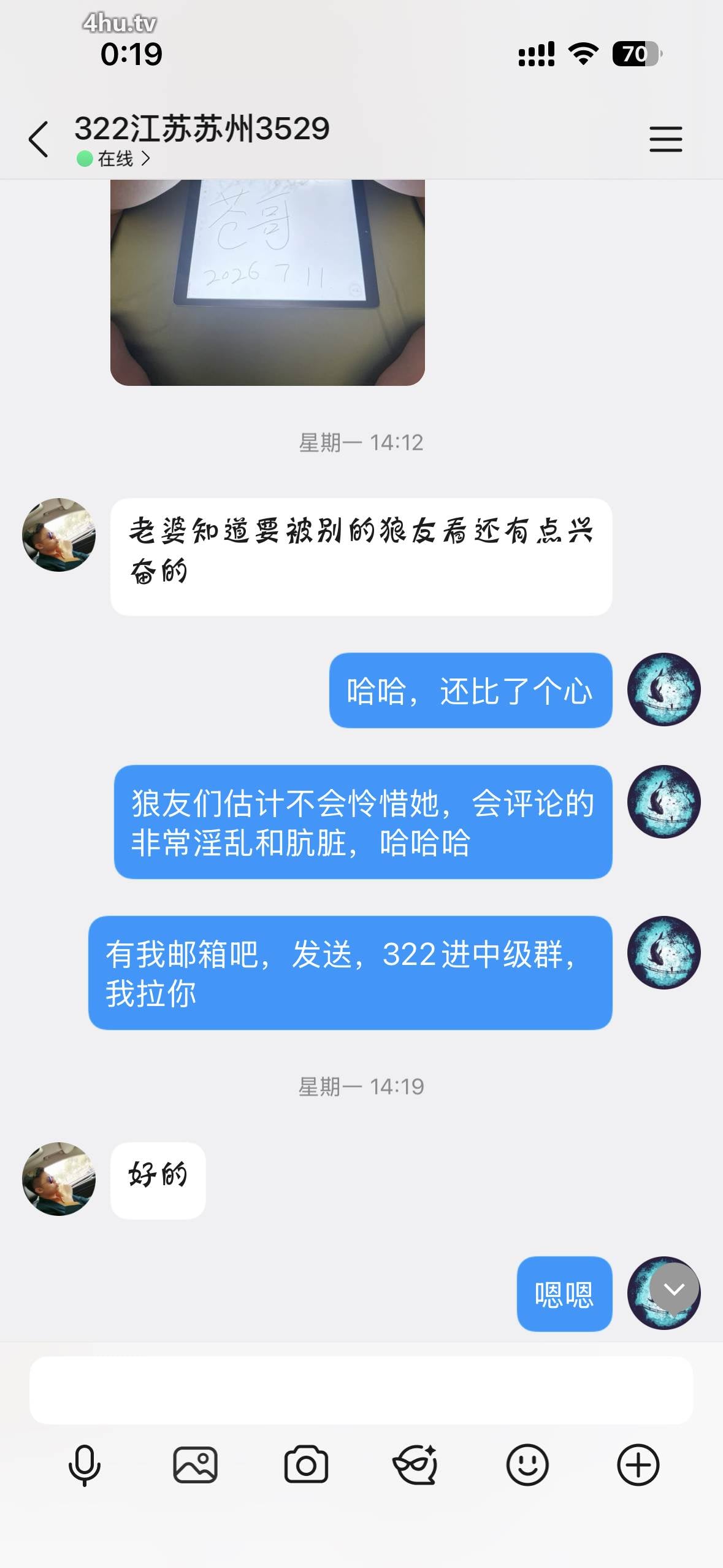Open the photo sent in chat
Viewport: 723px width, 1568px height.
point(267,282)
